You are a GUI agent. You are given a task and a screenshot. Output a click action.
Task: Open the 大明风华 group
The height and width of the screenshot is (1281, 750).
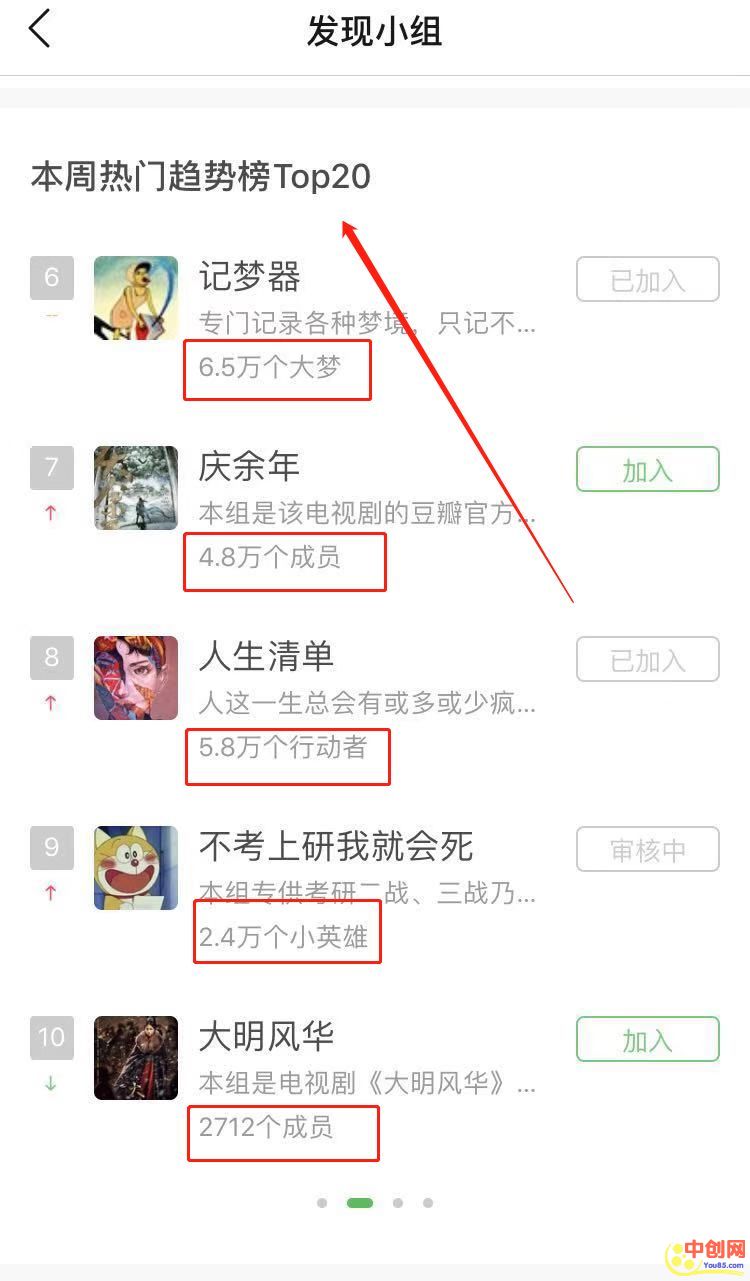click(266, 1037)
